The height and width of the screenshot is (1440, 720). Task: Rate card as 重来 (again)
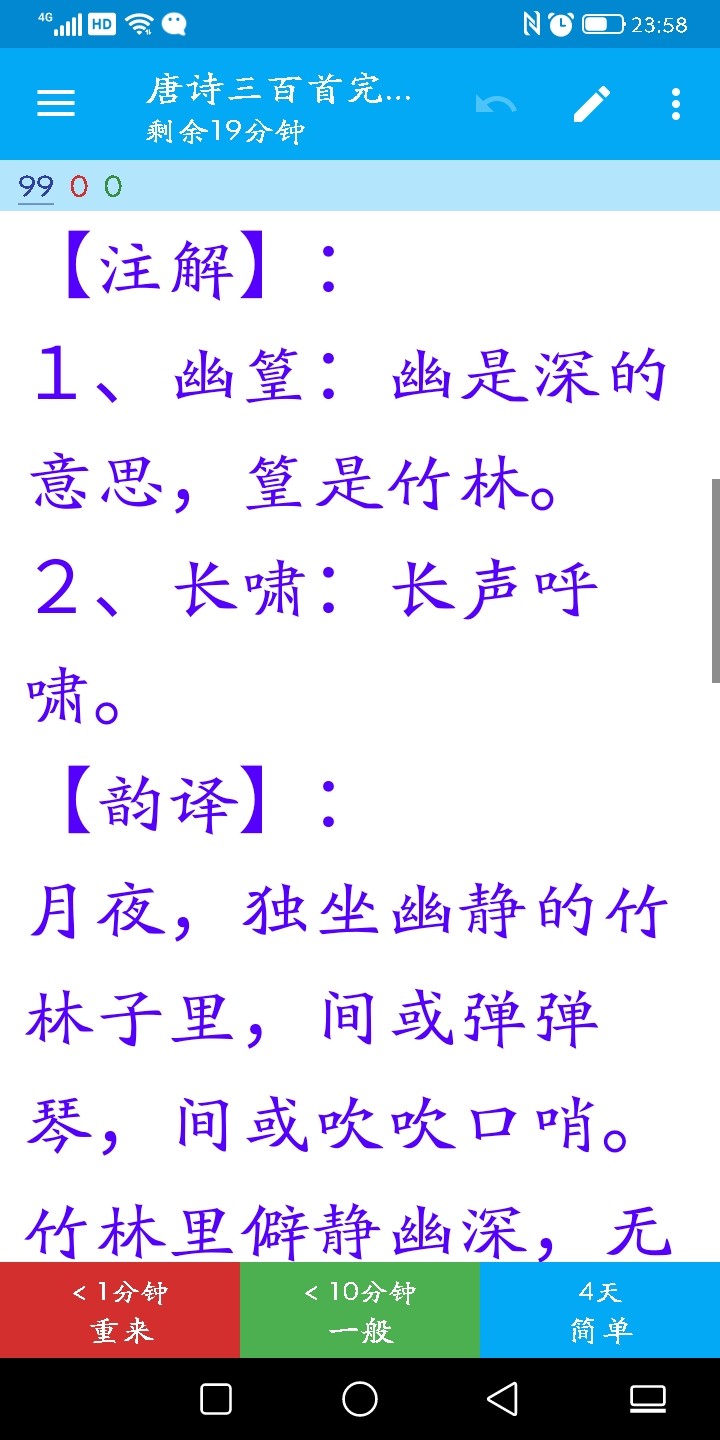pyautogui.click(x=120, y=1310)
